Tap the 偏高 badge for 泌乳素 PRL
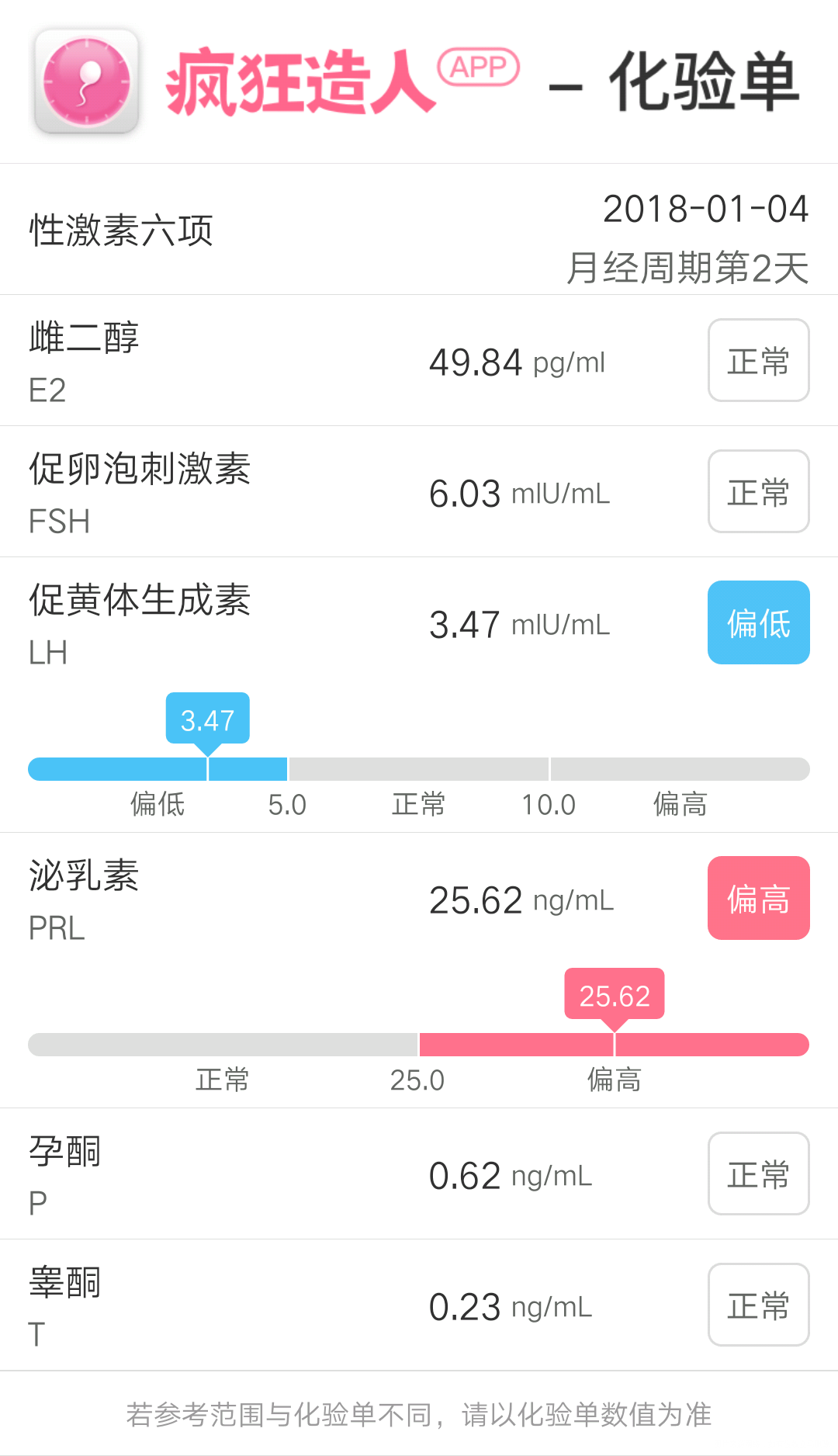This screenshot has width=838, height=1456. (x=758, y=898)
